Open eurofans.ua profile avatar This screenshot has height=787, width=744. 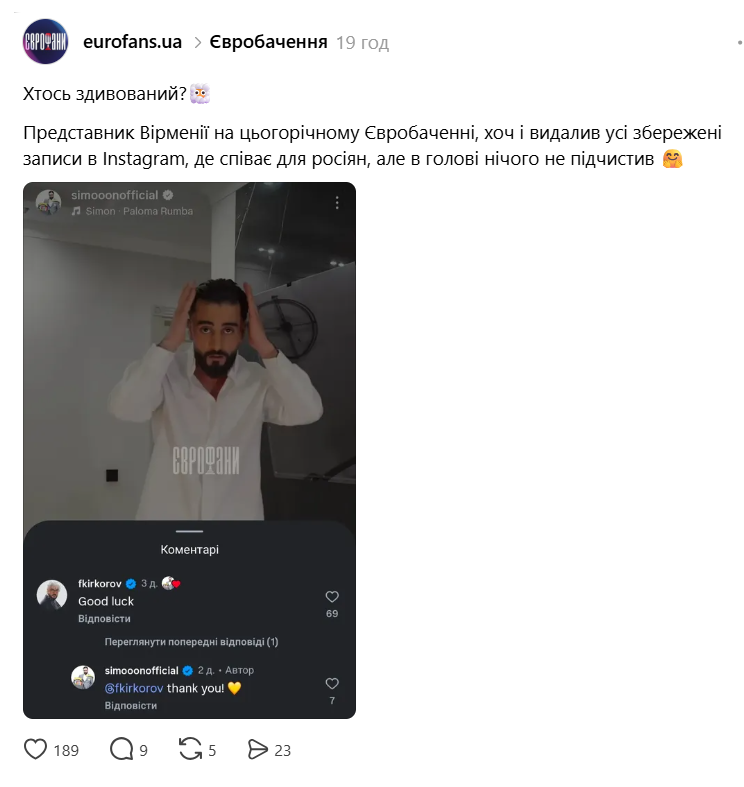[45, 41]
